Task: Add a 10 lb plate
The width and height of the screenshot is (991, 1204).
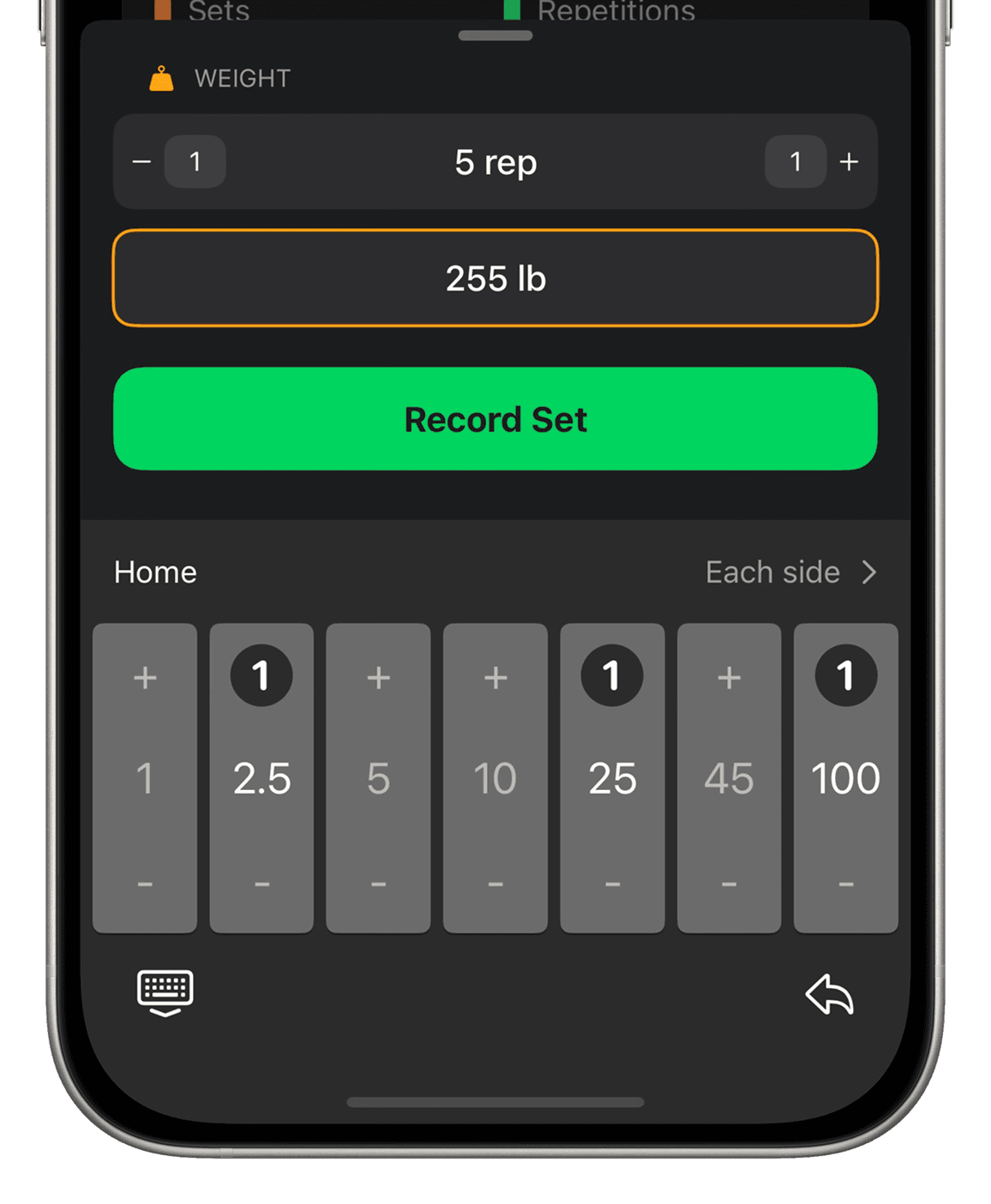Action: [x=495, y=678]
